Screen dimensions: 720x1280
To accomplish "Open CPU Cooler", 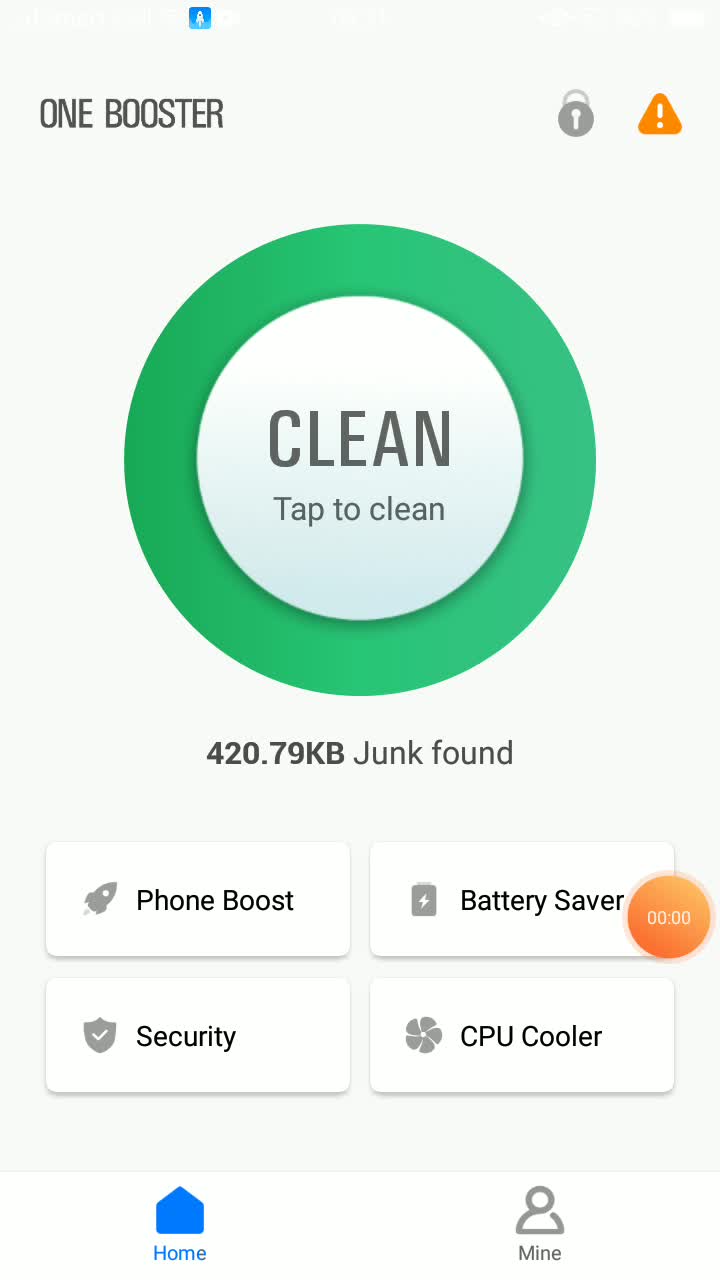I will click(522, 1036).
